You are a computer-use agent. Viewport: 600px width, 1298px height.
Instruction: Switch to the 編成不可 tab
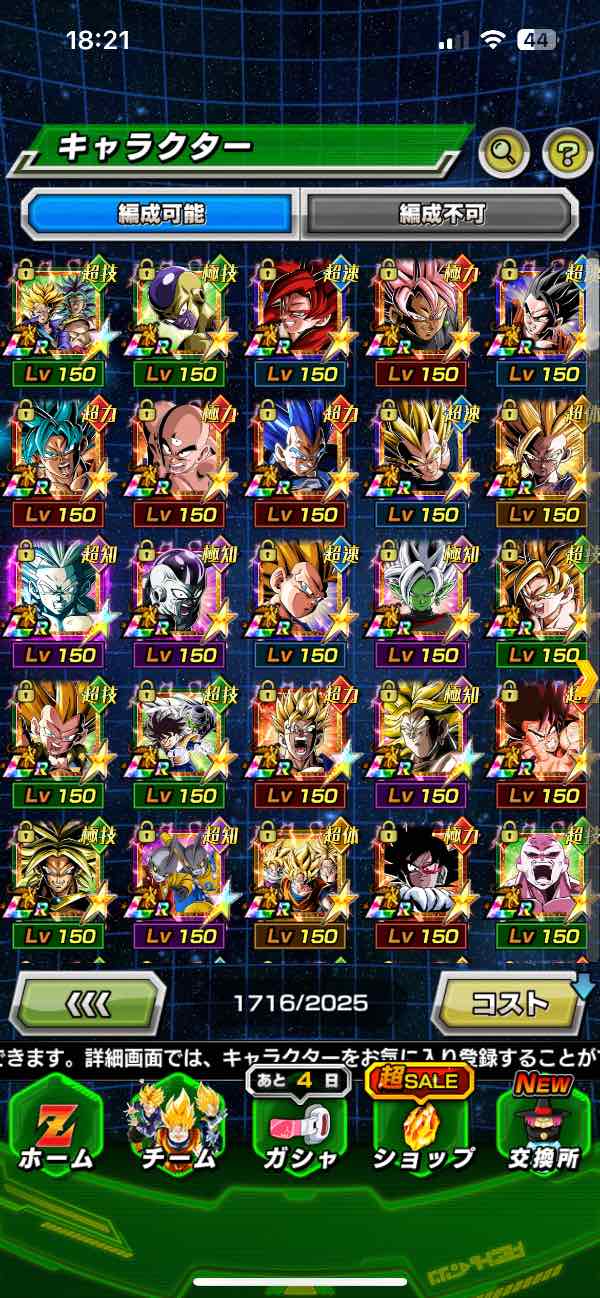click(x=441, y=213)
